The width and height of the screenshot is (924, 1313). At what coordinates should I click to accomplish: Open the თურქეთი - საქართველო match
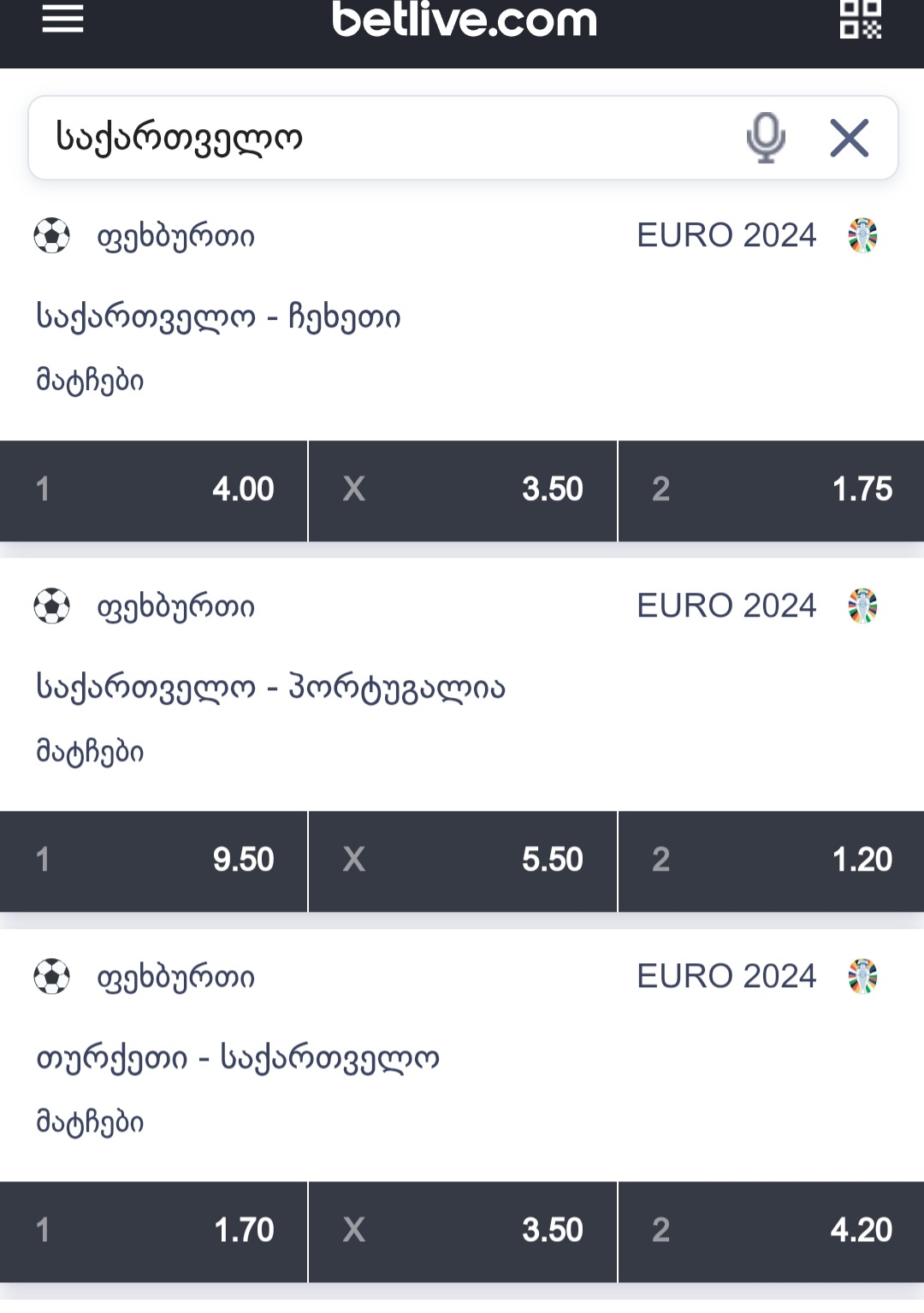point(237,1058)
